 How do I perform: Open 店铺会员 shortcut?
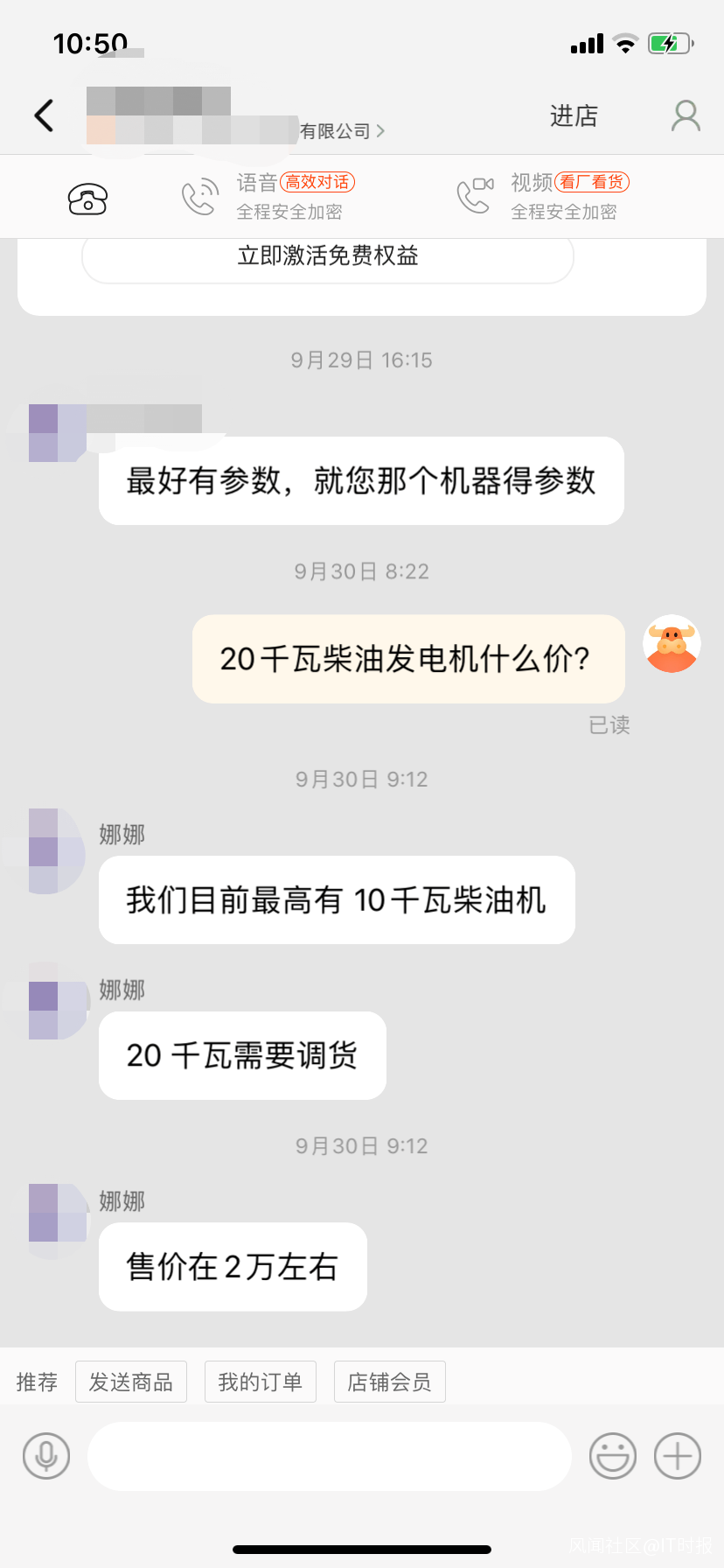390,1382
